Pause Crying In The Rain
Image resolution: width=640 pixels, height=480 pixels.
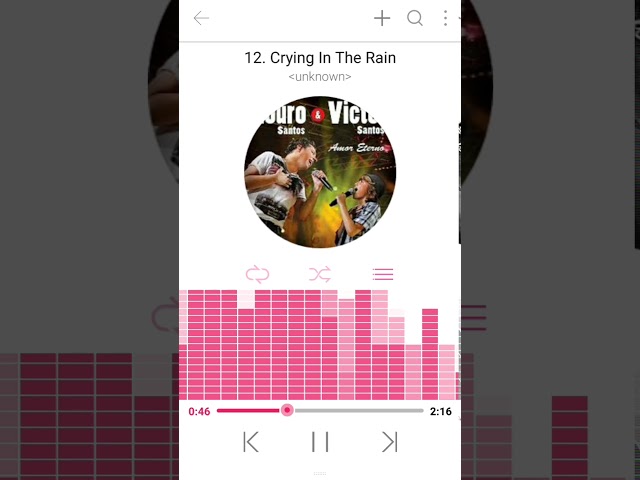(320, 442)
